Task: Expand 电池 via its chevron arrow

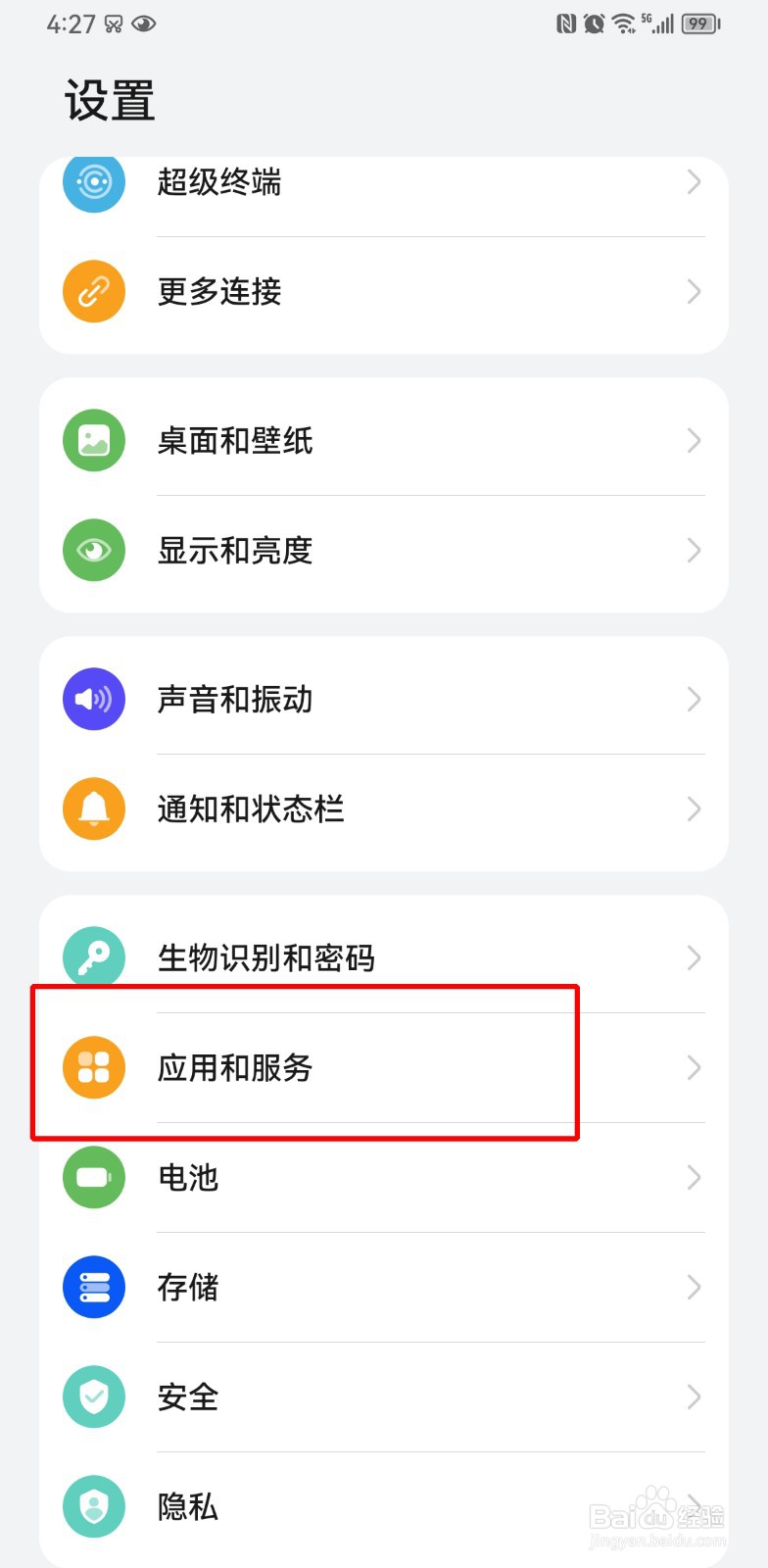Action: pyautogui.click(x=694, y=1177)
